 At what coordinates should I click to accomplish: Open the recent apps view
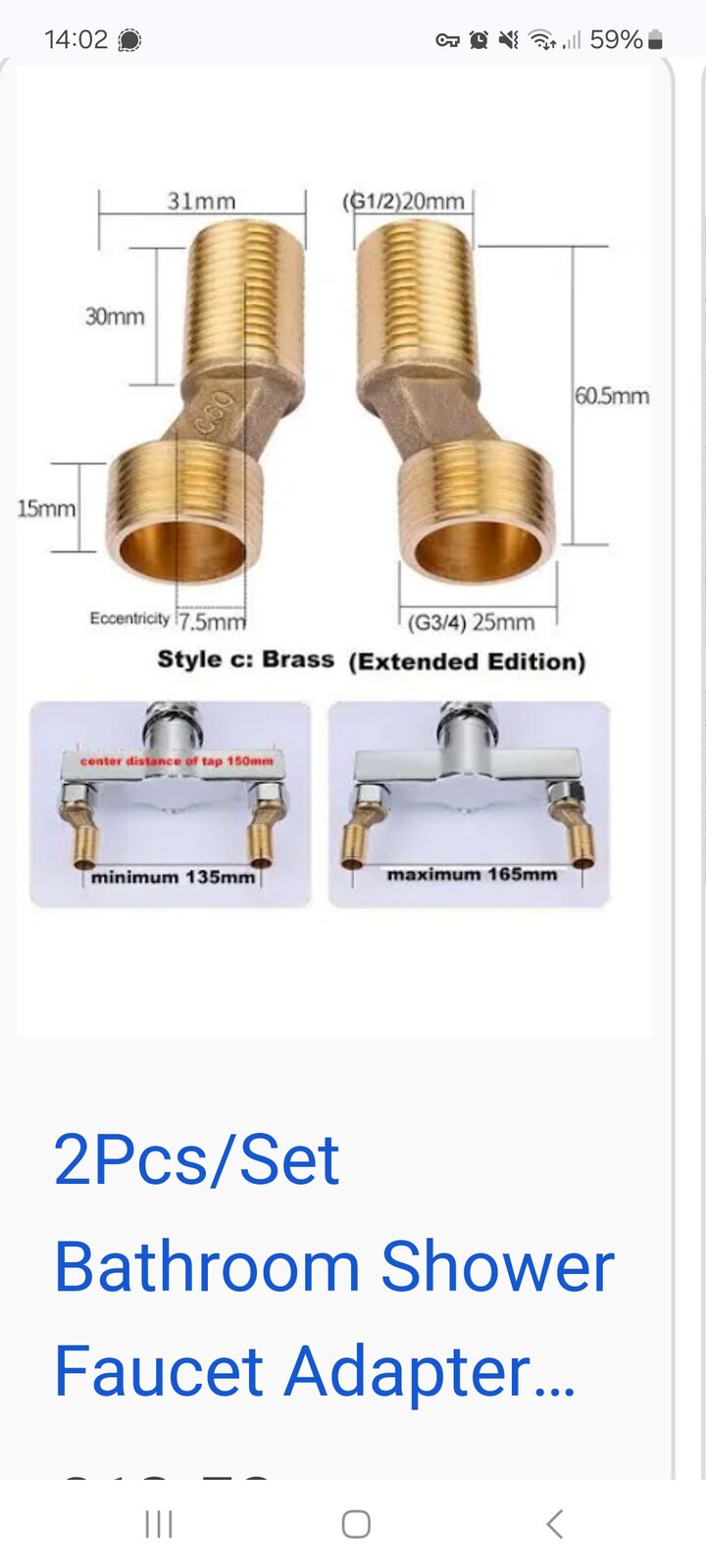coord(158,1524)
